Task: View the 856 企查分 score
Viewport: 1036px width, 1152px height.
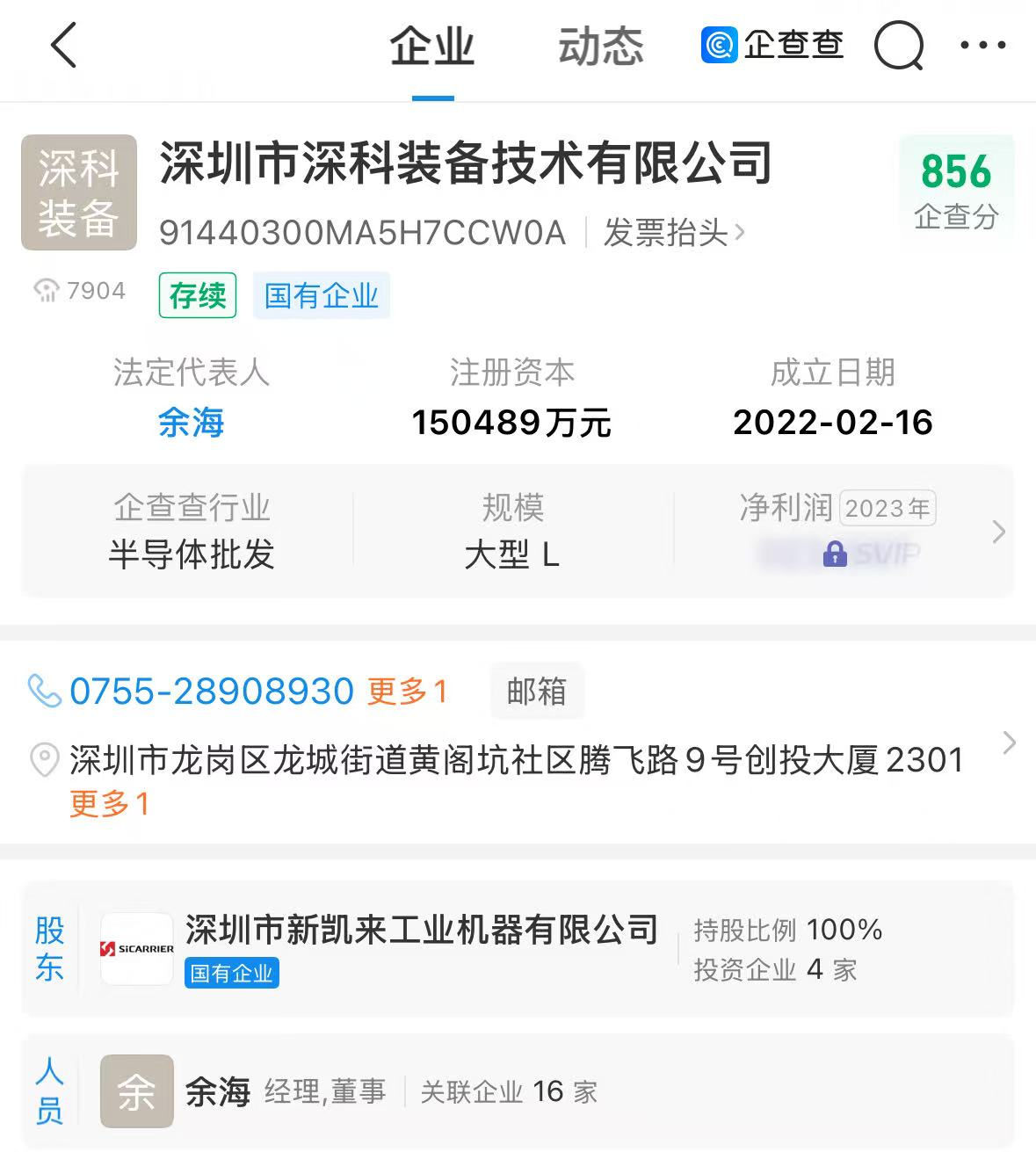Action: [x=956, y=189]
